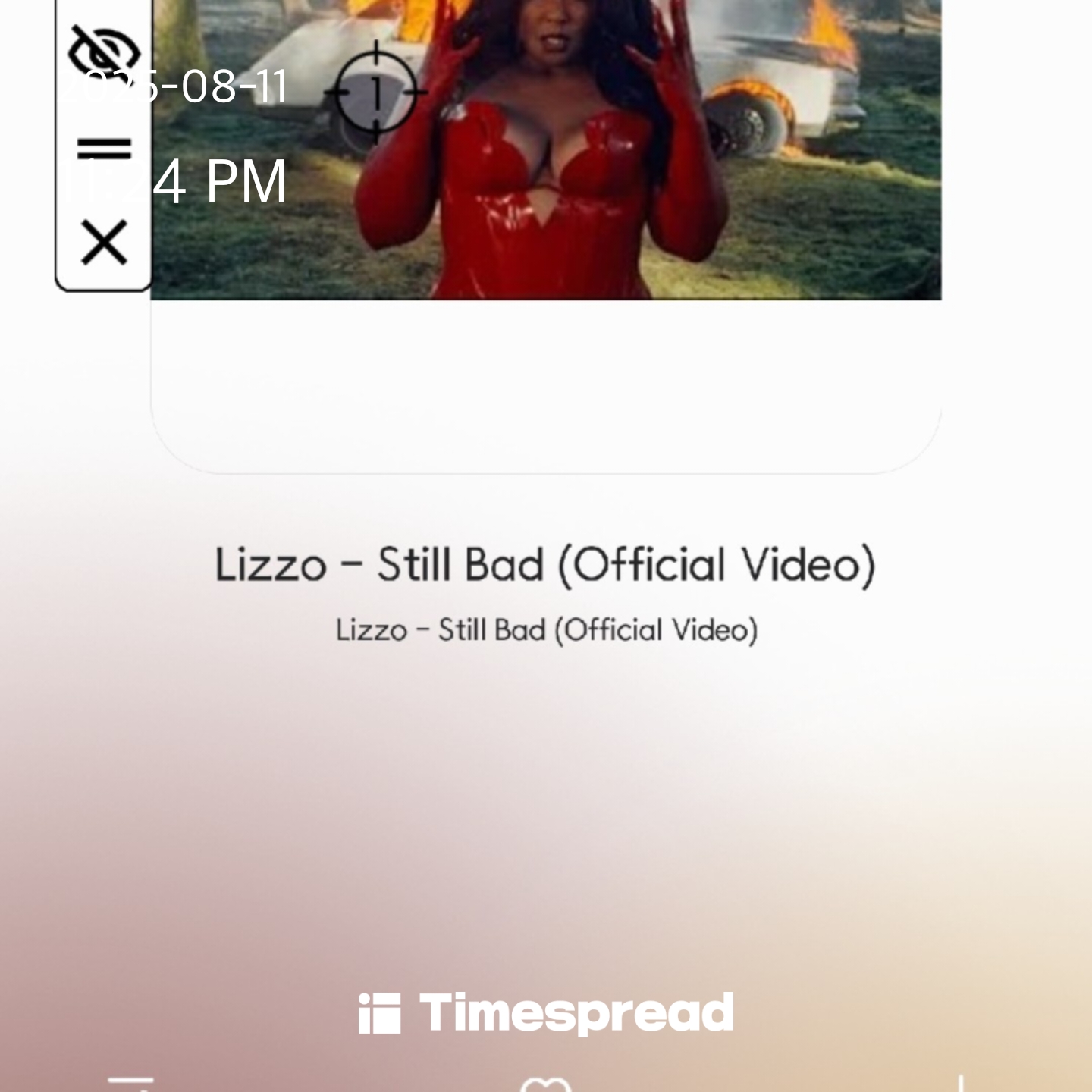Like the track with the heart icon

(545, 1083)
